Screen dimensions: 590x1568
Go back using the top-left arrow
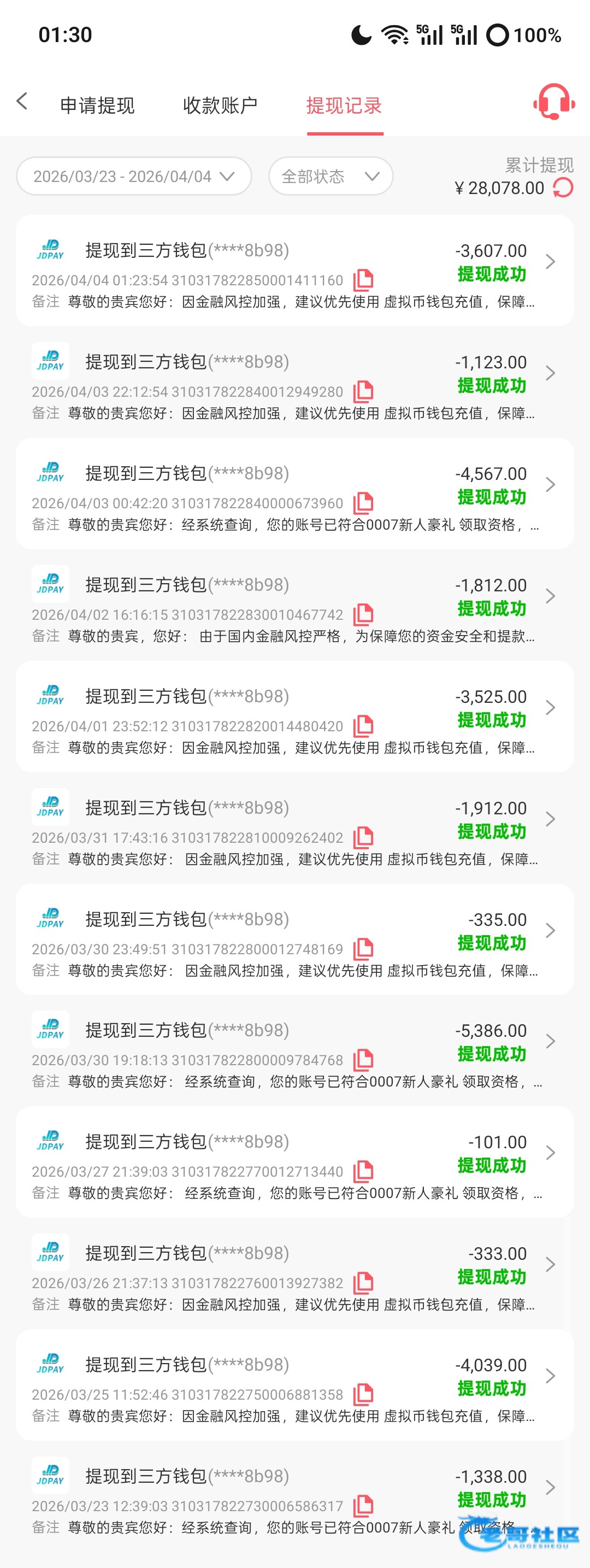click(x=22, y=102)
